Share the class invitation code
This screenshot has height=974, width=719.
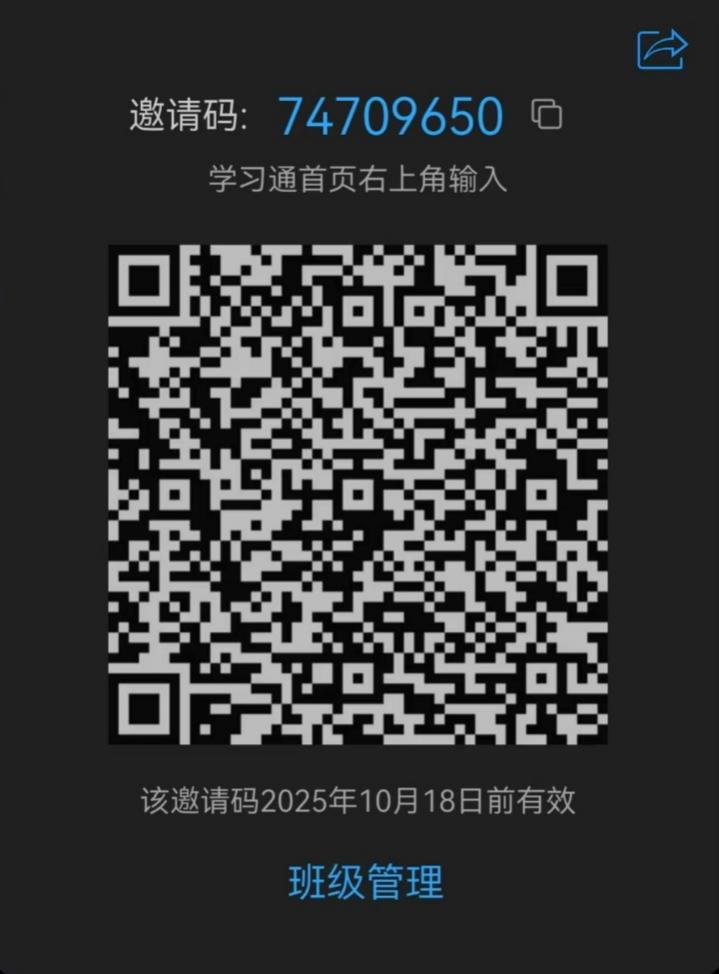coord(662,48)
